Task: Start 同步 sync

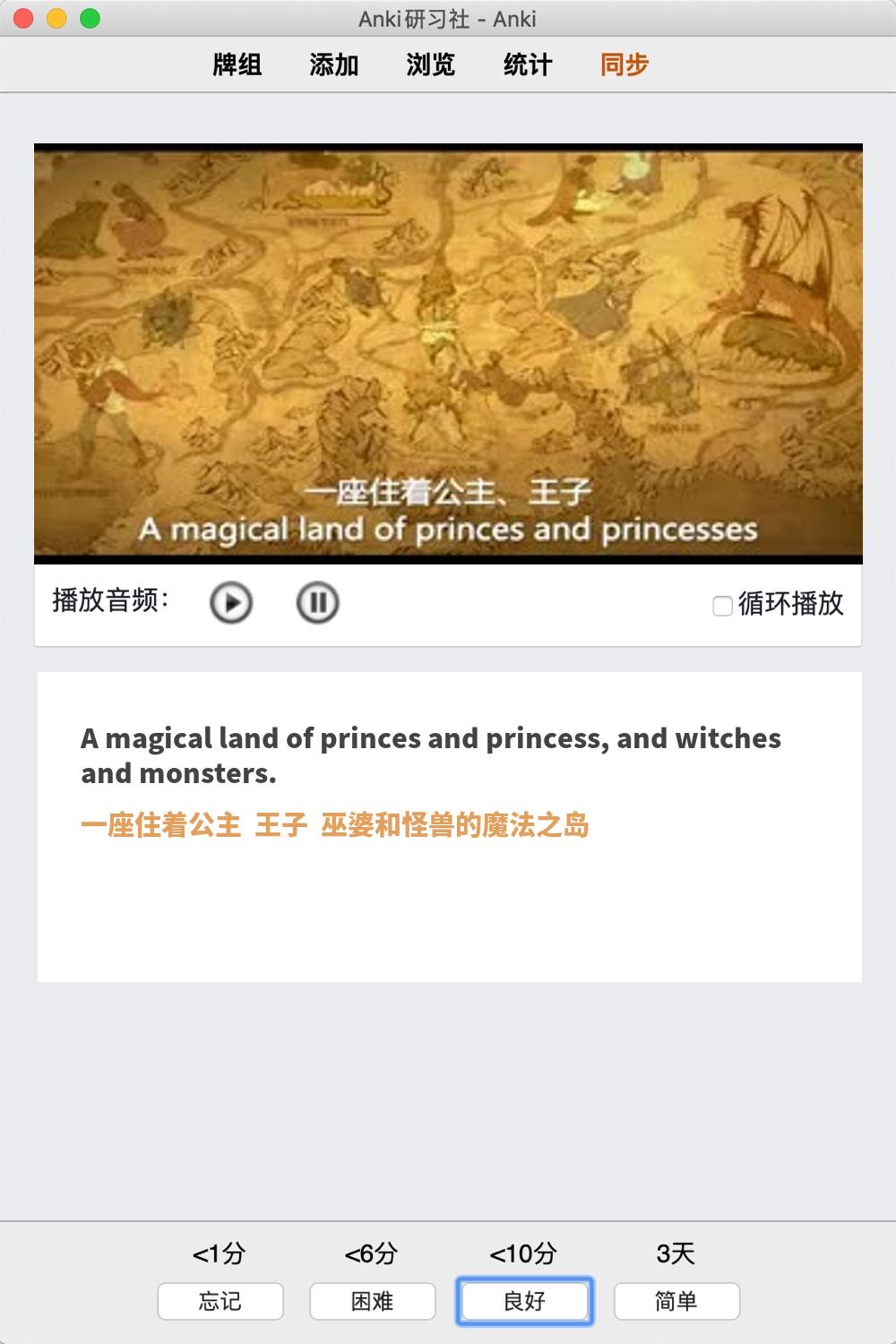Action: [625, 65]
